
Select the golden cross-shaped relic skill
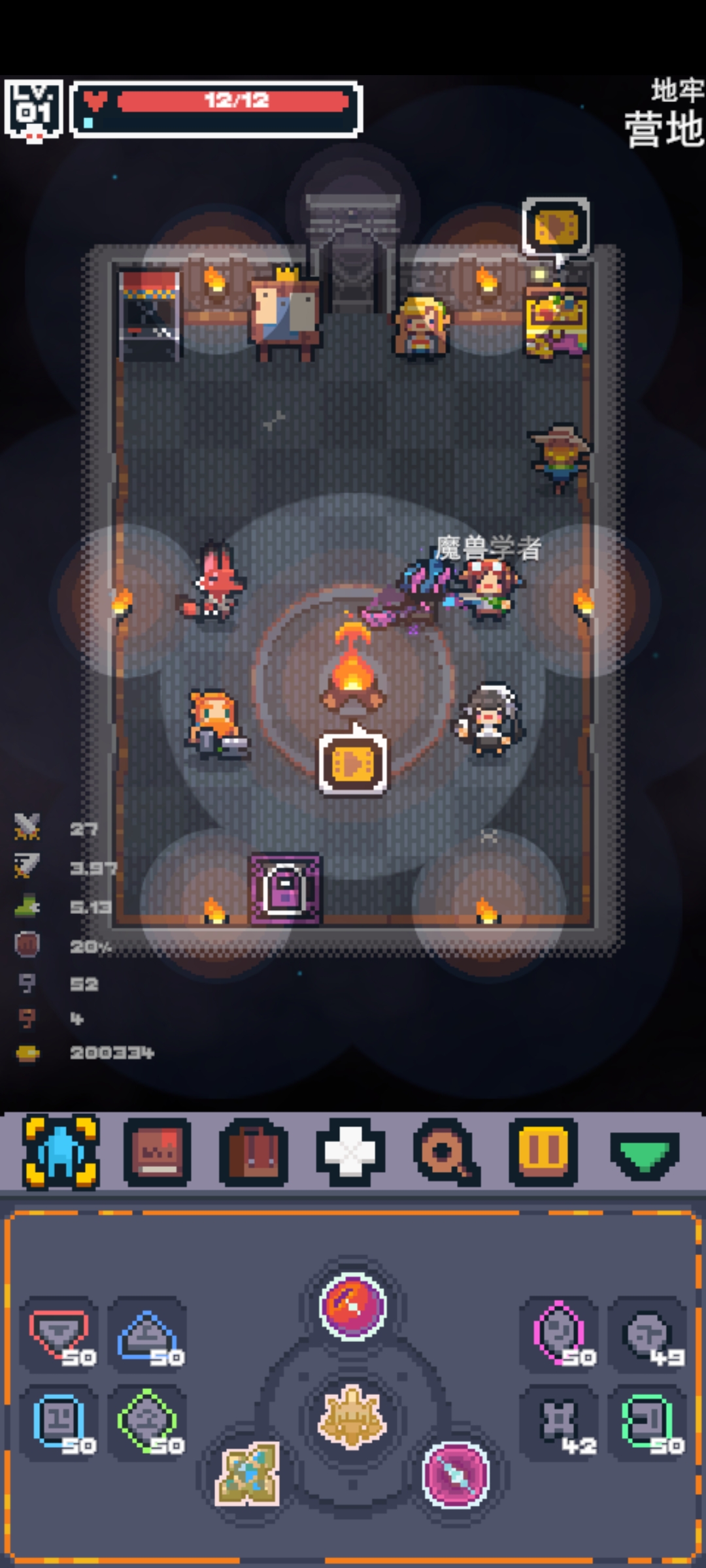coord(248,1475)
